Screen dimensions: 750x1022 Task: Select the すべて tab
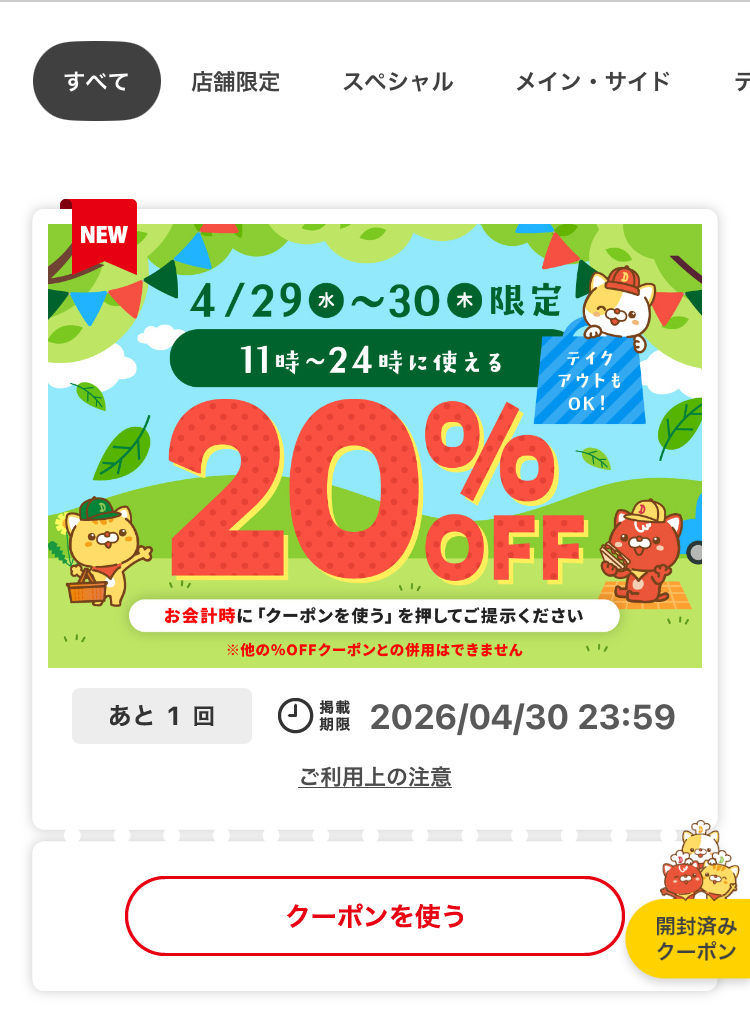[x=97, y=82]
